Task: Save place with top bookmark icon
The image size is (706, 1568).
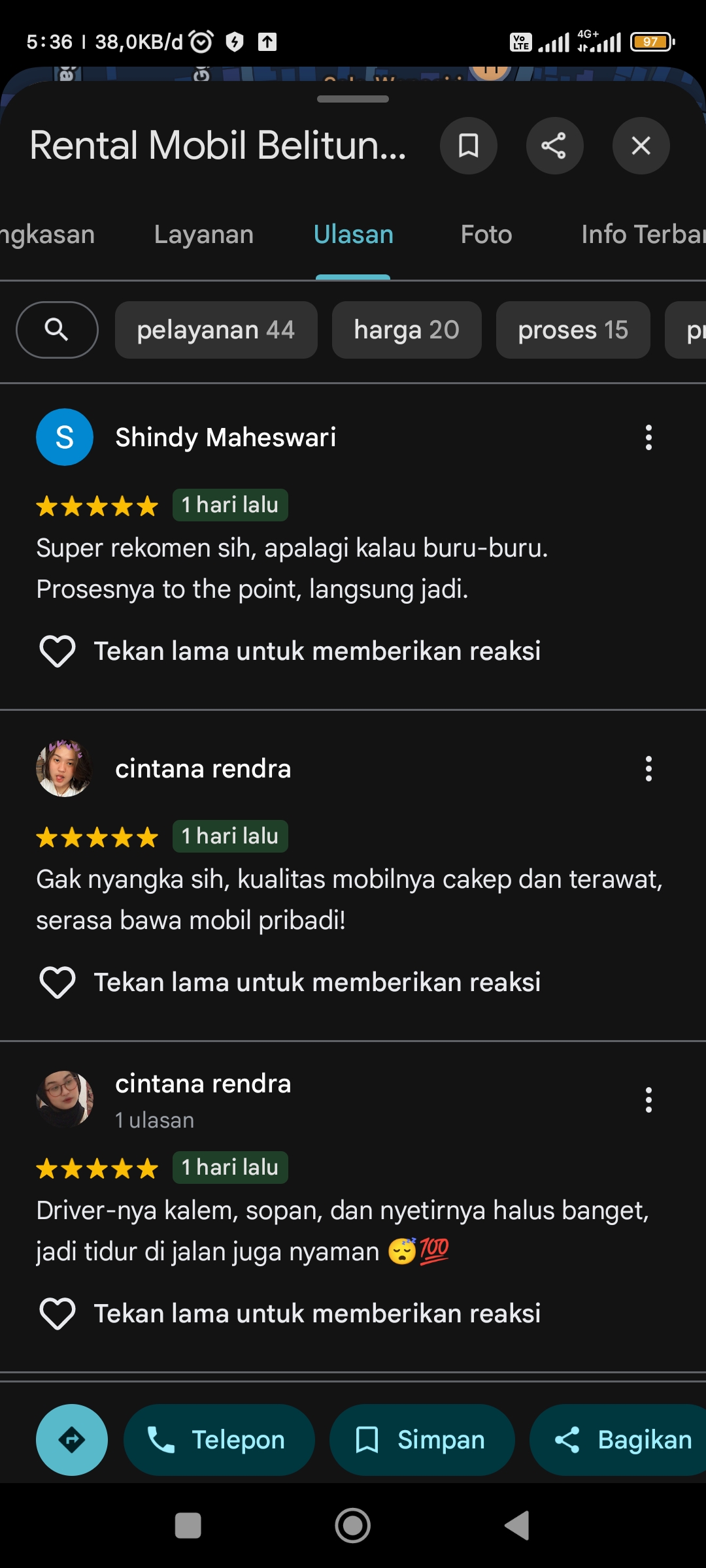Action: pos(469,146)
